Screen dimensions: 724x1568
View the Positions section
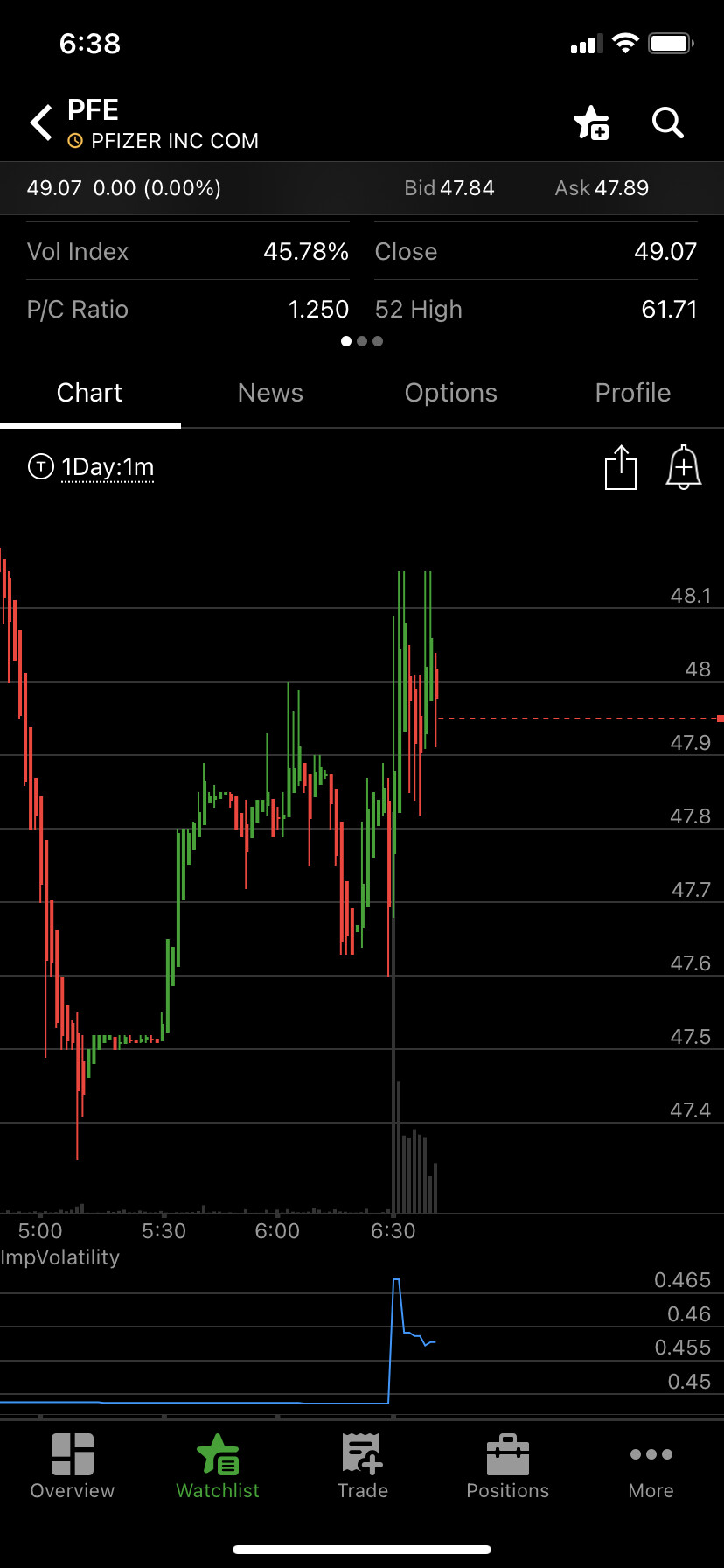point(508,1467)
